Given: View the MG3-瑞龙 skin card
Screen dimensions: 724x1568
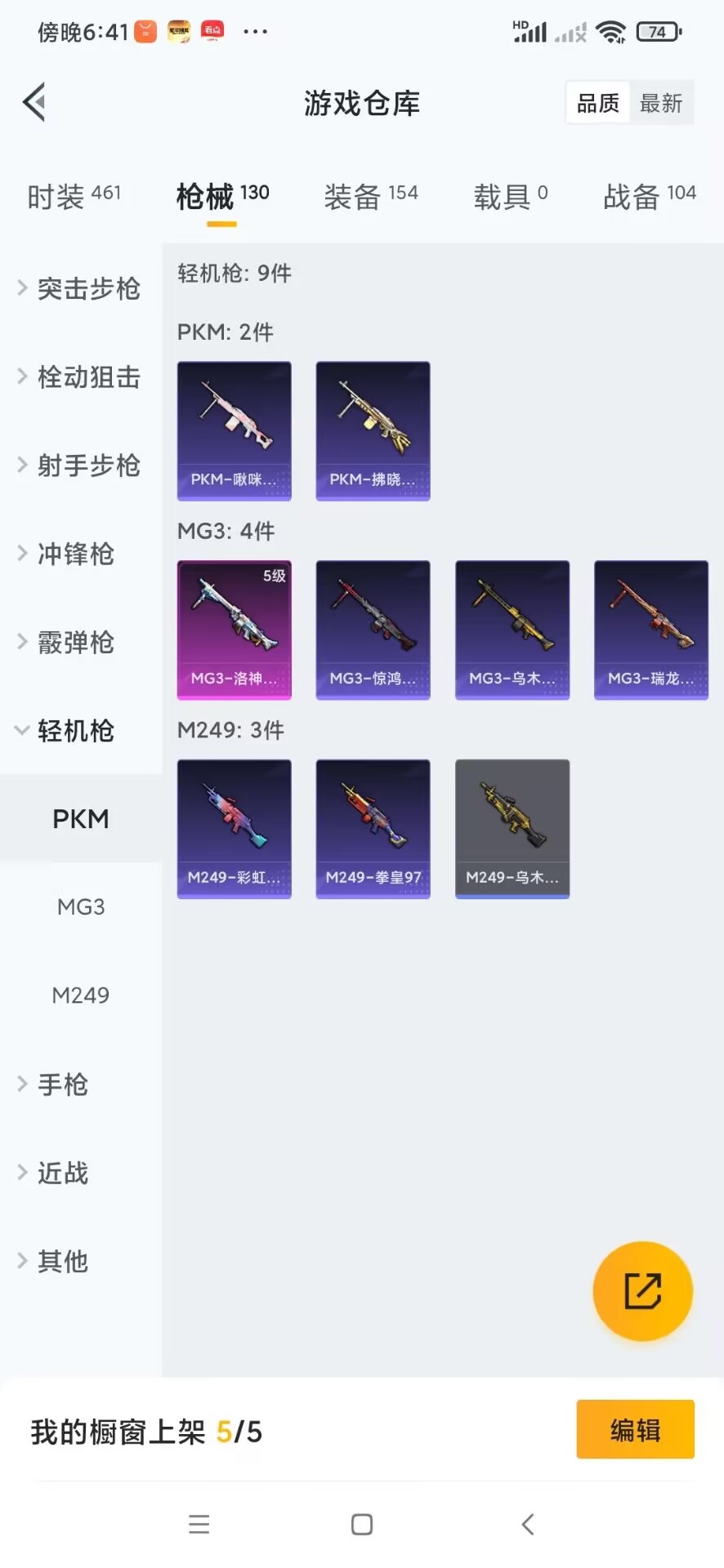Looking at the screenshot, I should [x=650, y=630].
